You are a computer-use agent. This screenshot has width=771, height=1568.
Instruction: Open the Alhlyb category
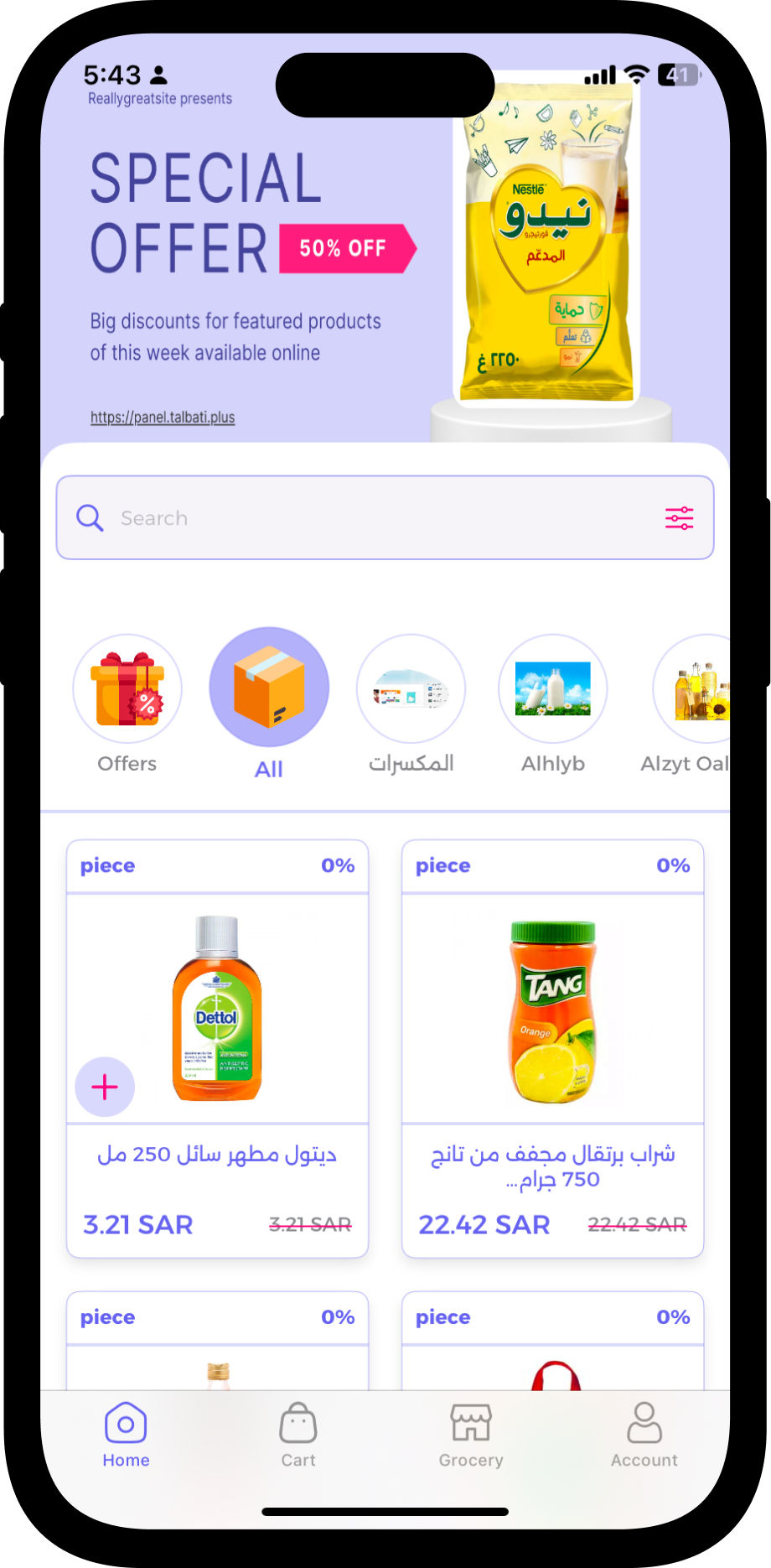pos(552,689)
